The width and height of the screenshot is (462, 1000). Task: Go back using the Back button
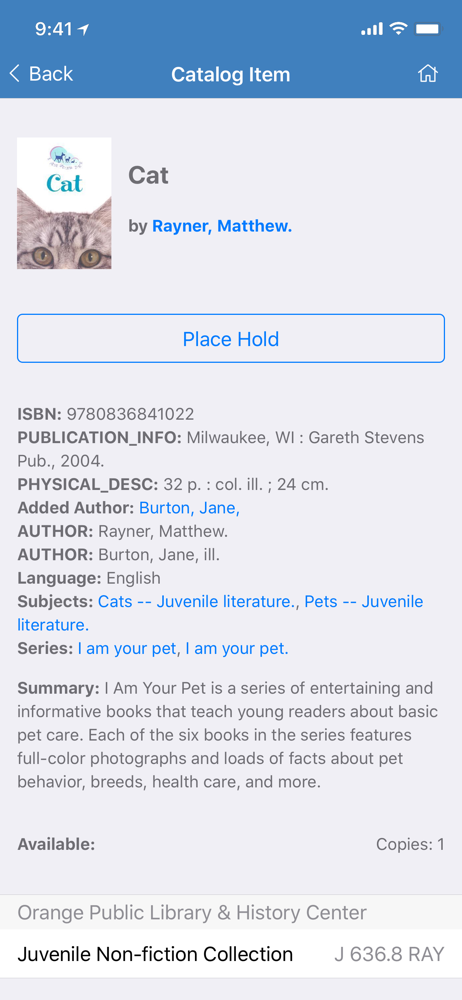[x=41, y=74]
